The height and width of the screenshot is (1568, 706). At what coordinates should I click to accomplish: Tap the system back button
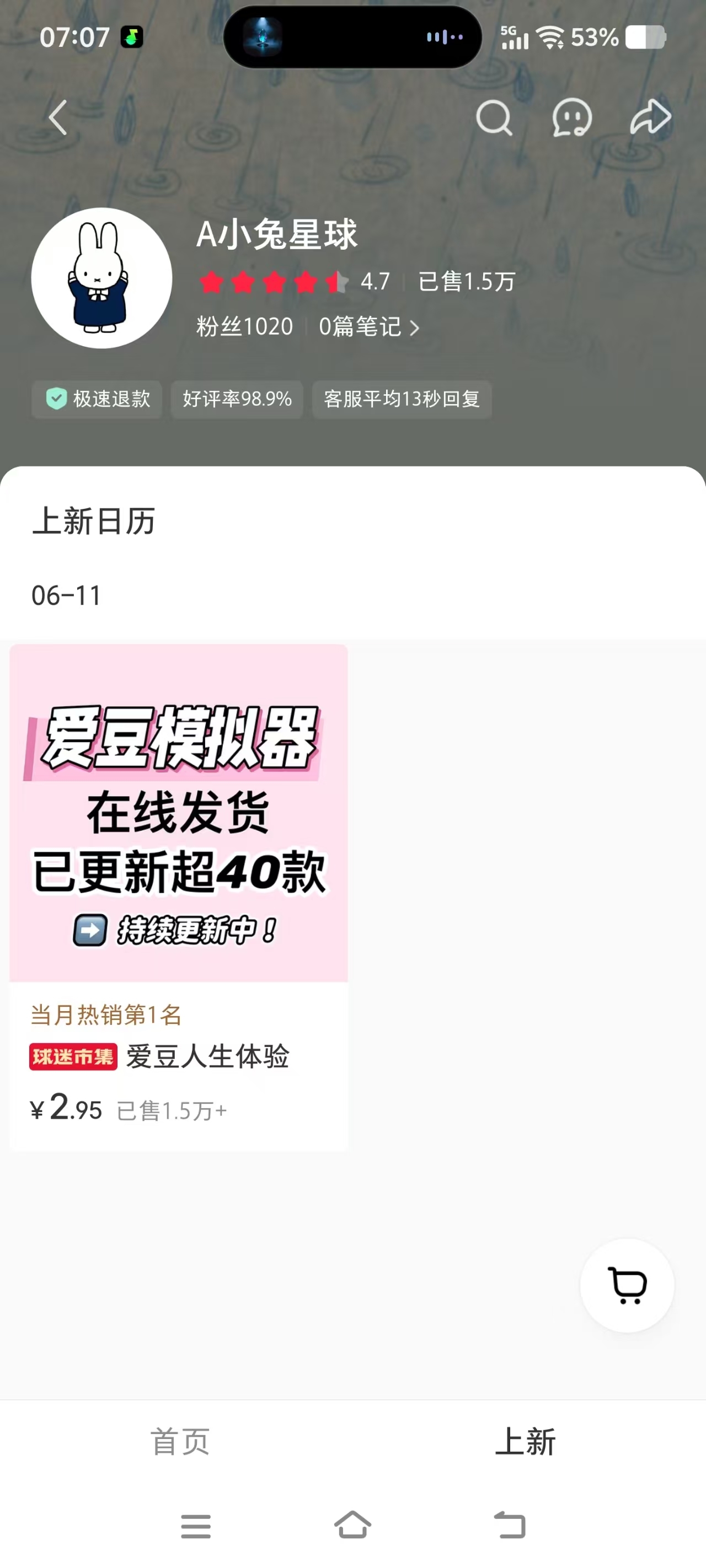(x=509, y=1525)
